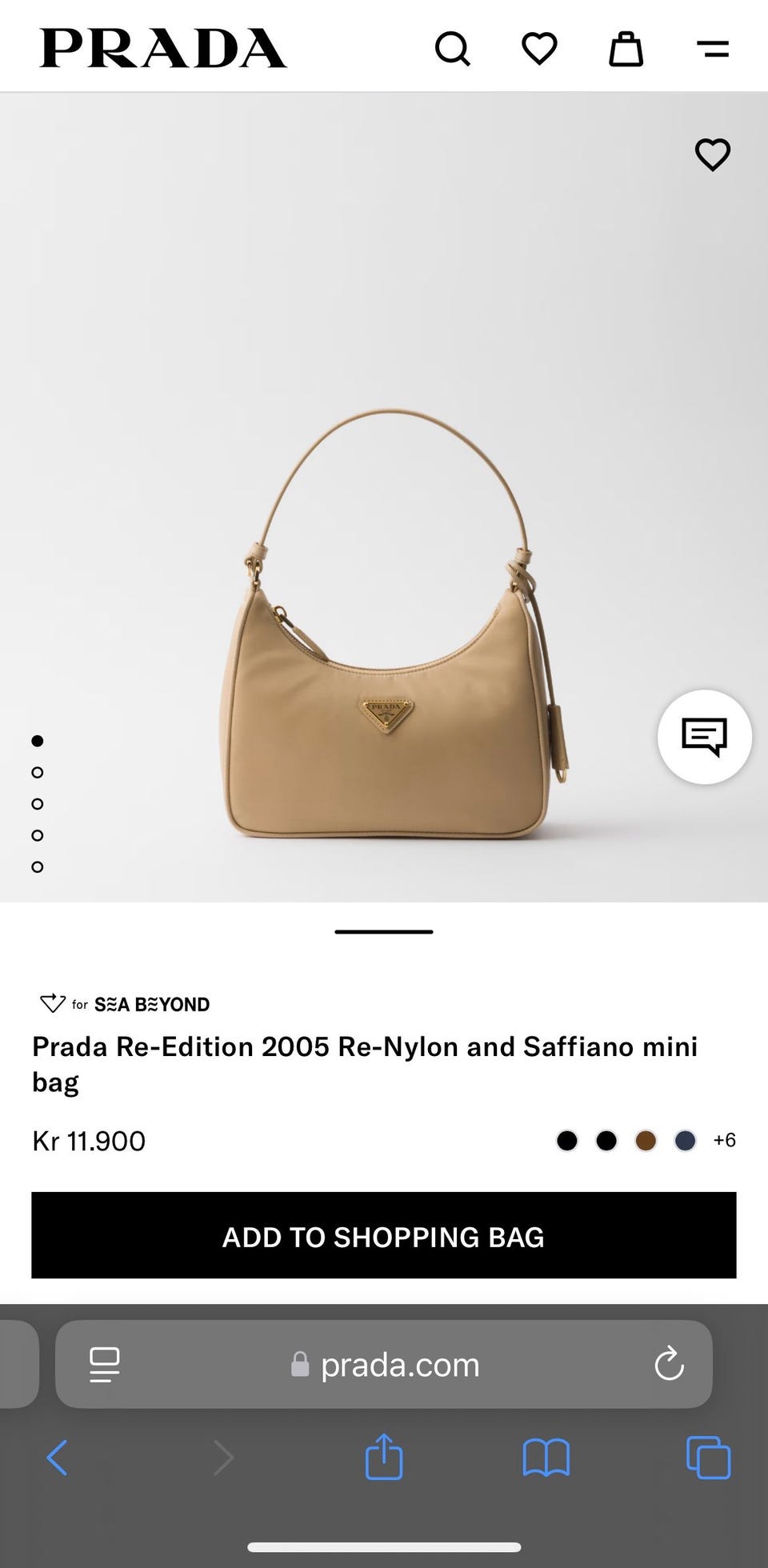
Task: Open browser bookmarks
Action: coord(546,1458)
